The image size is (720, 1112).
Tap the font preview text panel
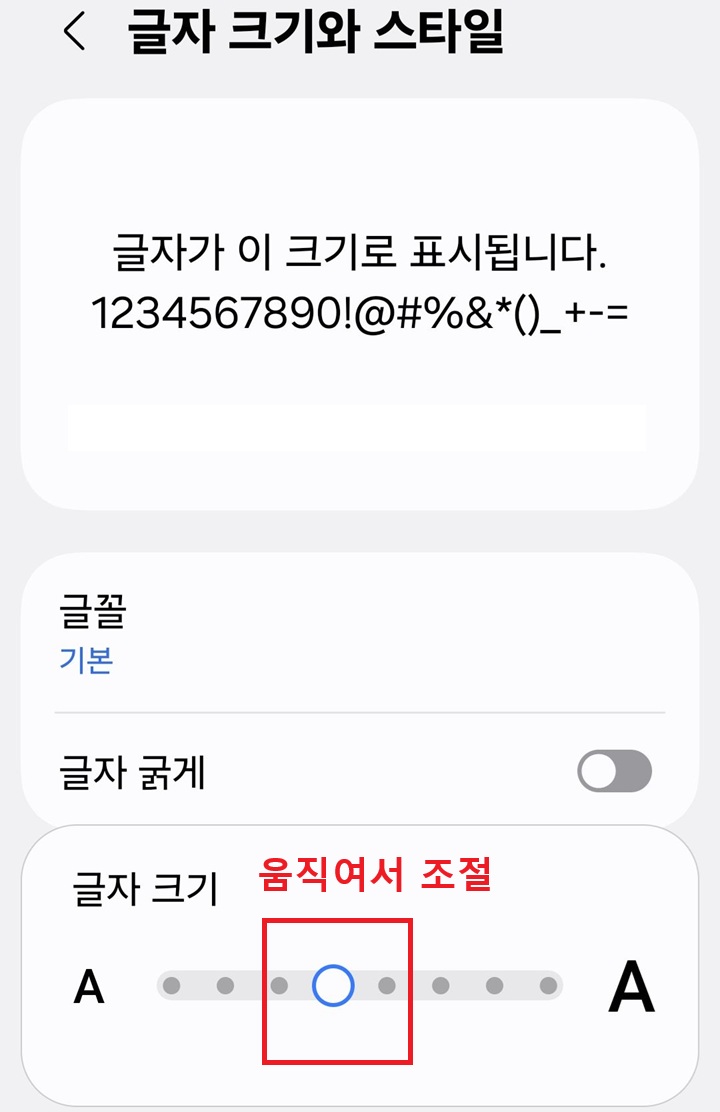[x=360, y=300]
